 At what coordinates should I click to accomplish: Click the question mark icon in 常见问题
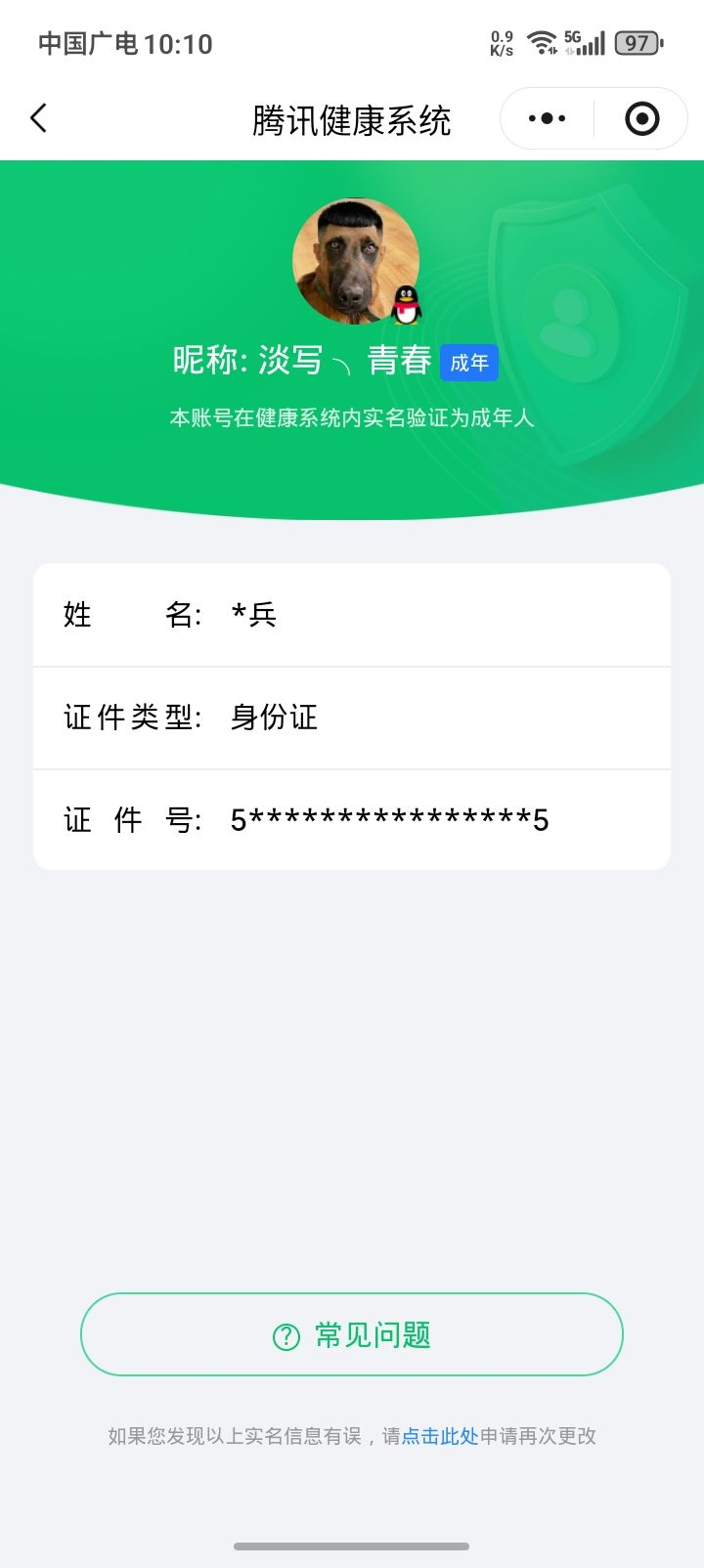(x=285, y=1335)
